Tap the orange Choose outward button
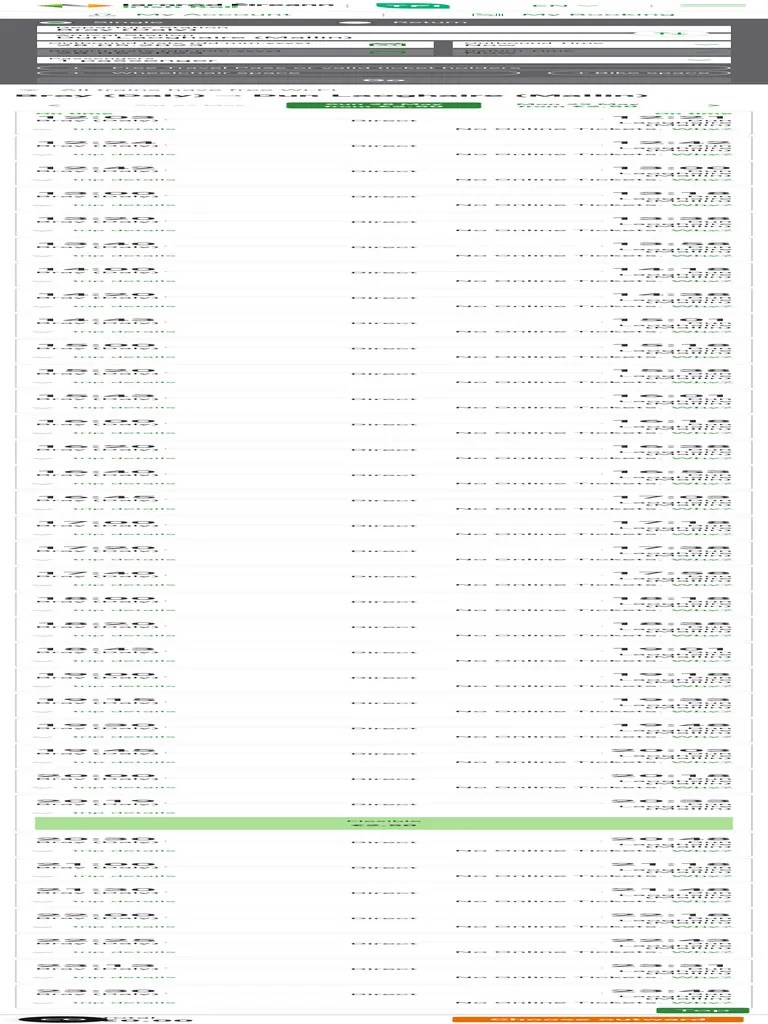Viewport: 768px width, 1024px height. (x=599, y=1019)
